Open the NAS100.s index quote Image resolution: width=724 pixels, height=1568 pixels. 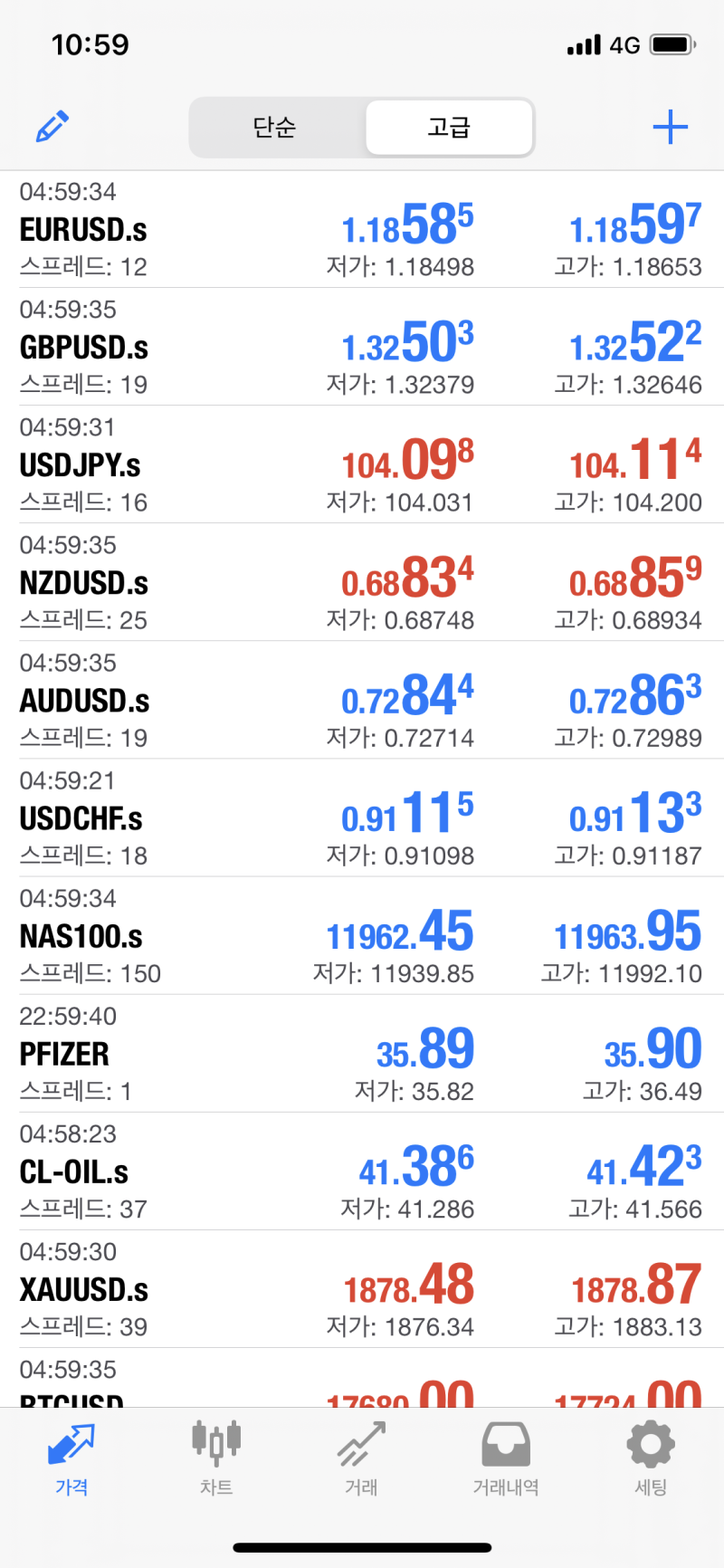pos(362,935)
